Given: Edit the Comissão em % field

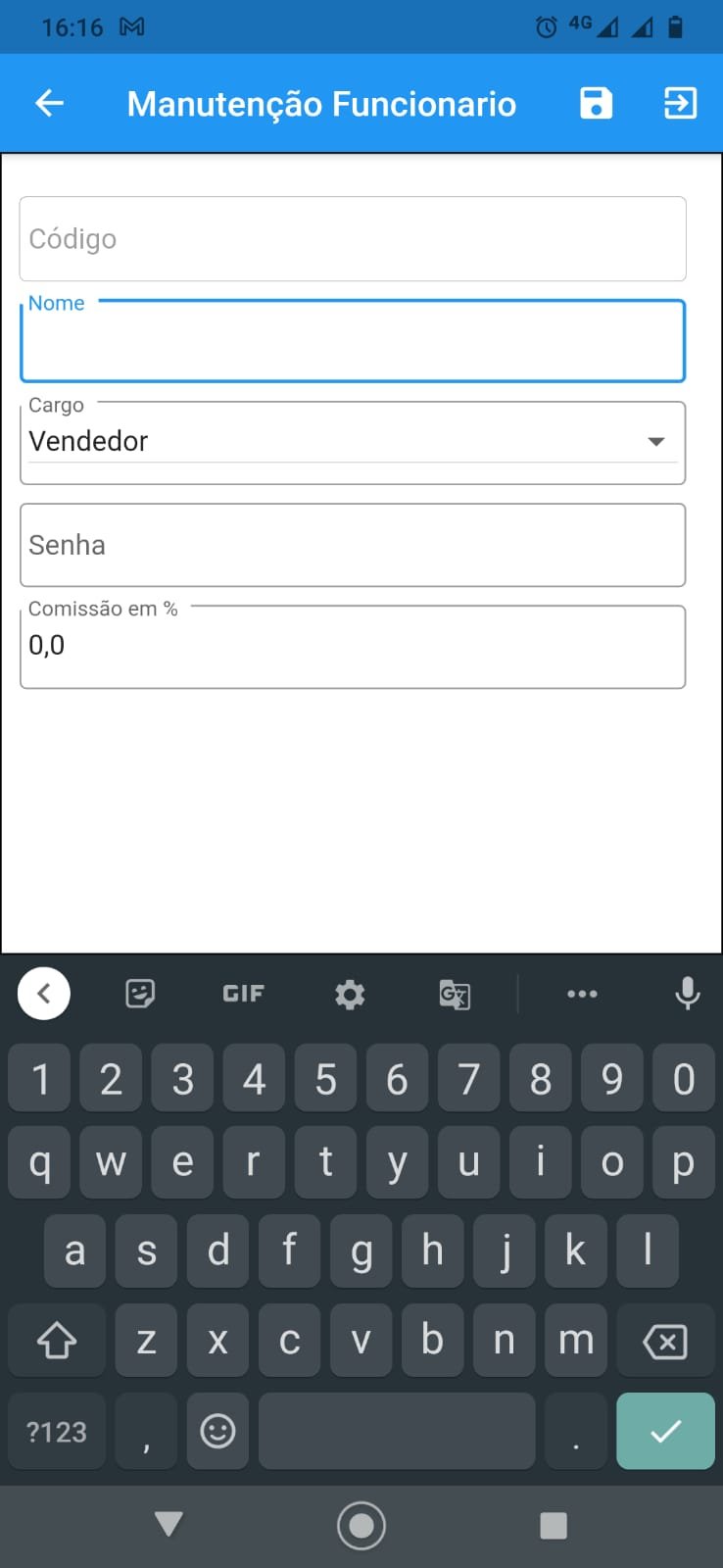Looking at the screenshot, I should click(353, 647).
